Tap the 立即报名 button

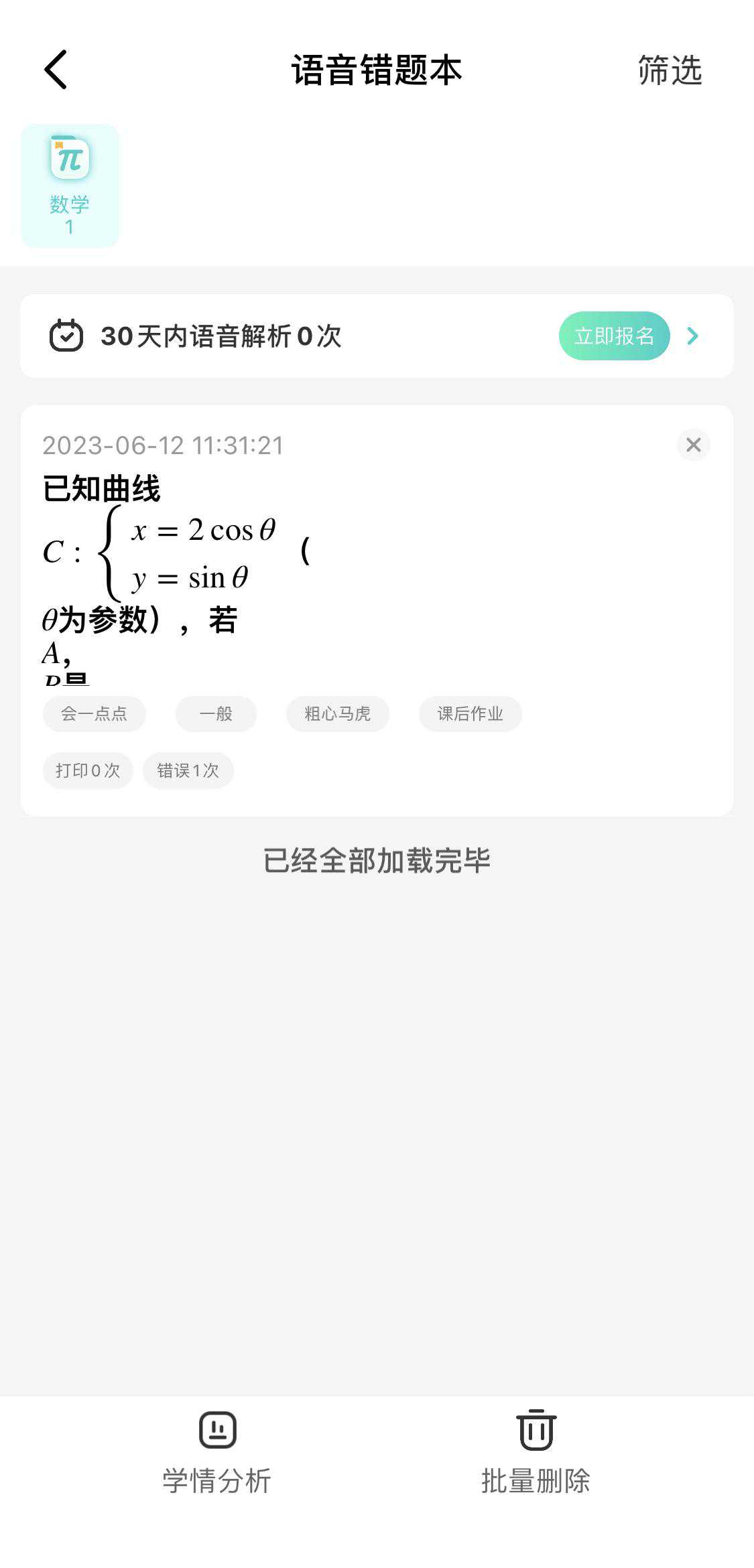(x=614, y=336)
